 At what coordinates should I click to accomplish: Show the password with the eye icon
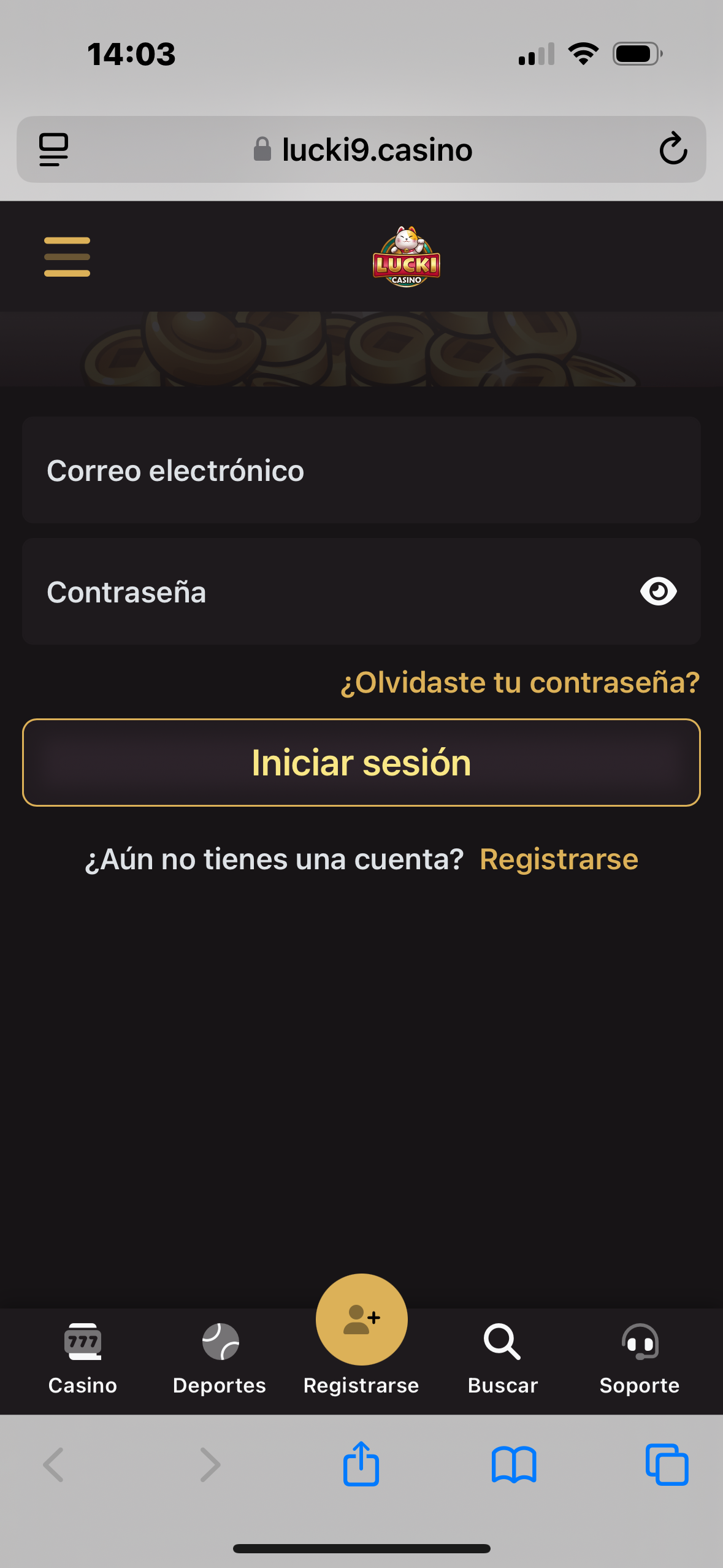(x=658, y=591)
